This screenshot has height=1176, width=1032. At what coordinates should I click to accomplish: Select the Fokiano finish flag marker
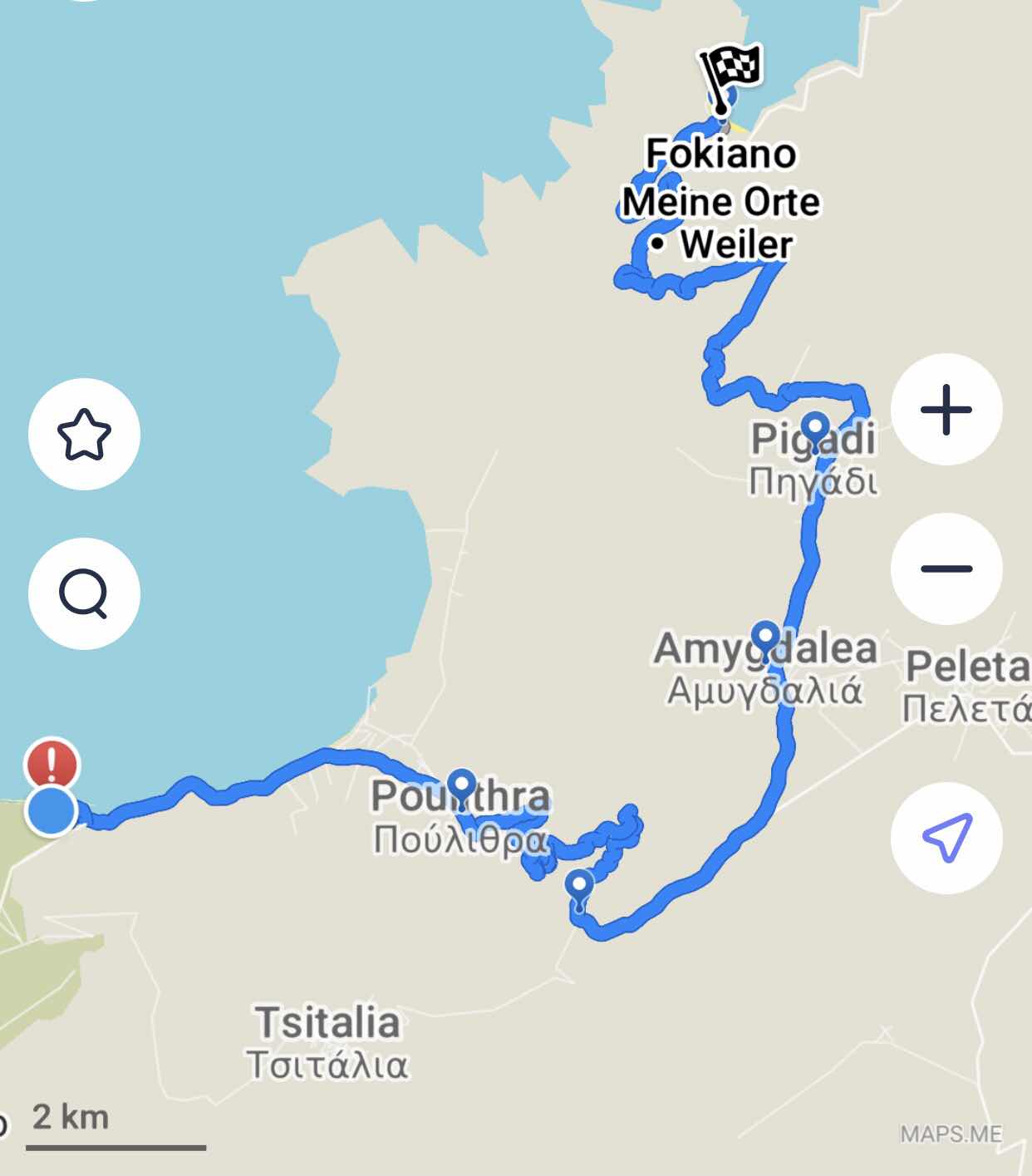(730, 71)
